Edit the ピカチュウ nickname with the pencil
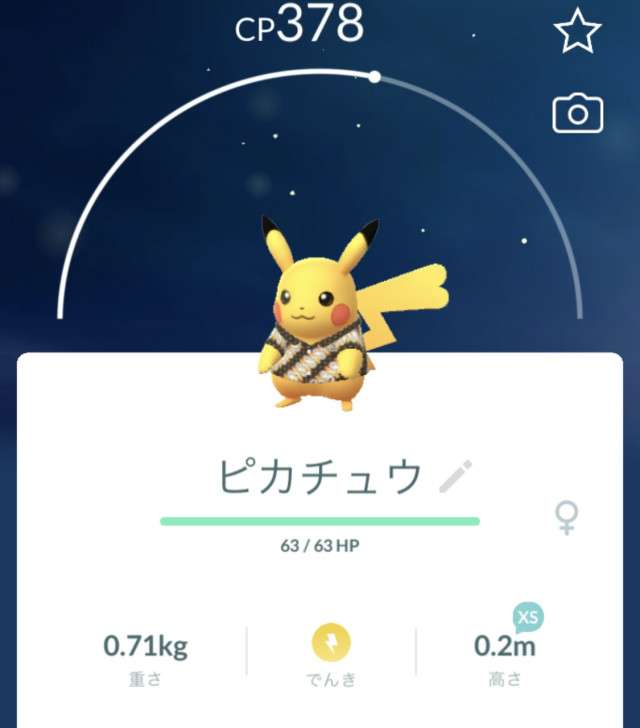 (x=456, y=477)
